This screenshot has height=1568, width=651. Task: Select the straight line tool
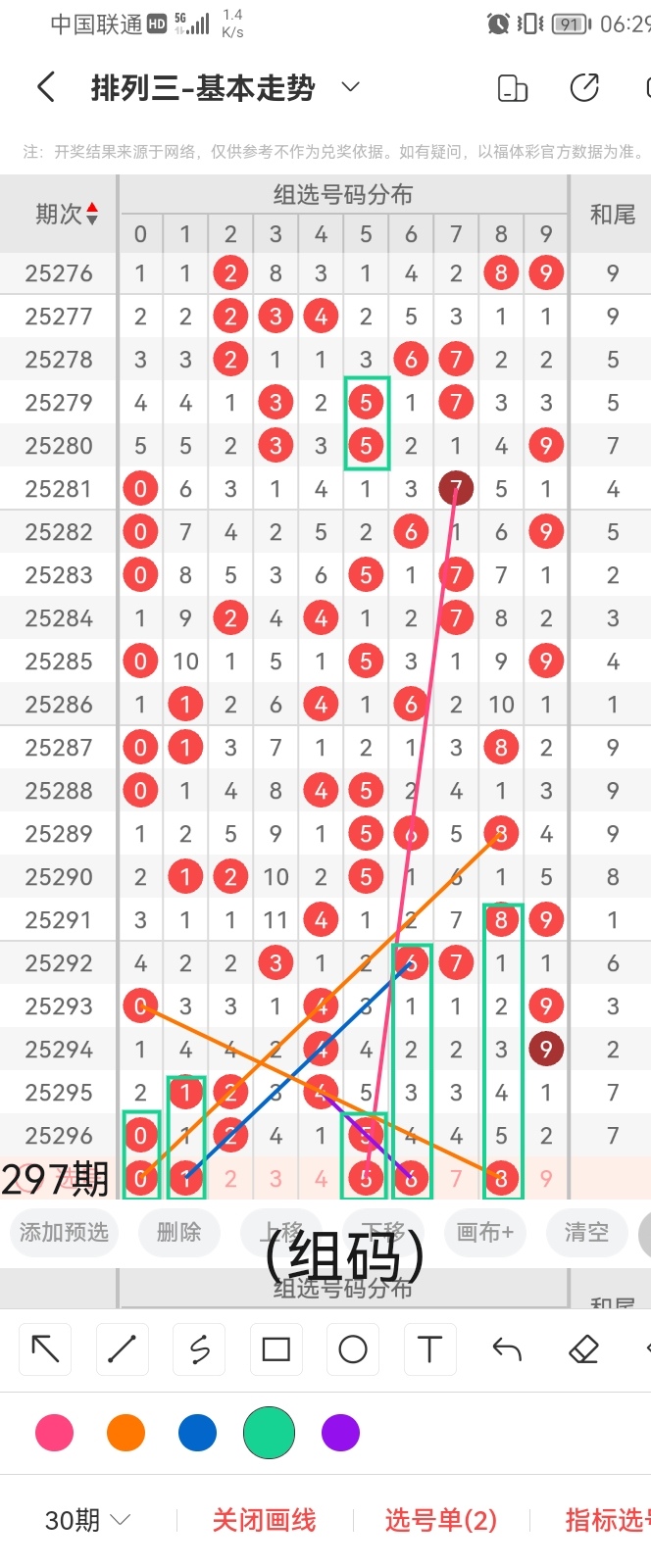(x=123, y=1349)
